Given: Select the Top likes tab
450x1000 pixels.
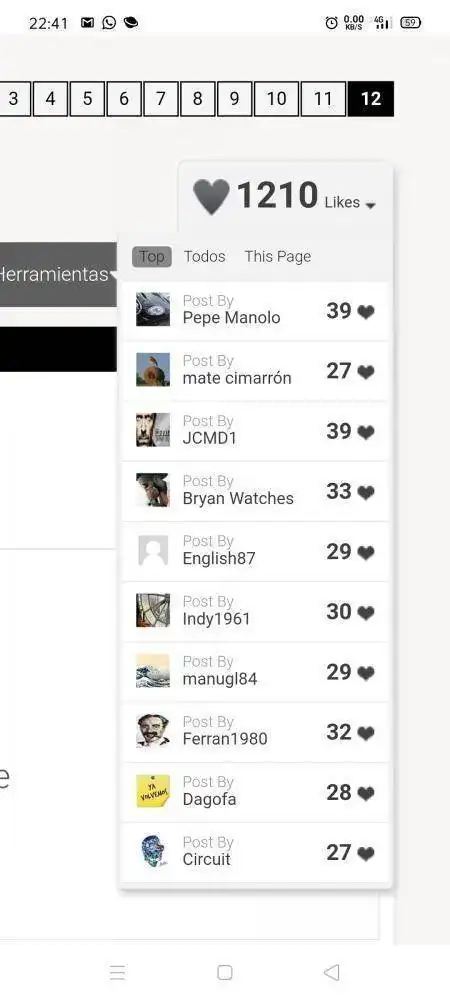Looking at the screenshot, I should [x=152, y=256].
